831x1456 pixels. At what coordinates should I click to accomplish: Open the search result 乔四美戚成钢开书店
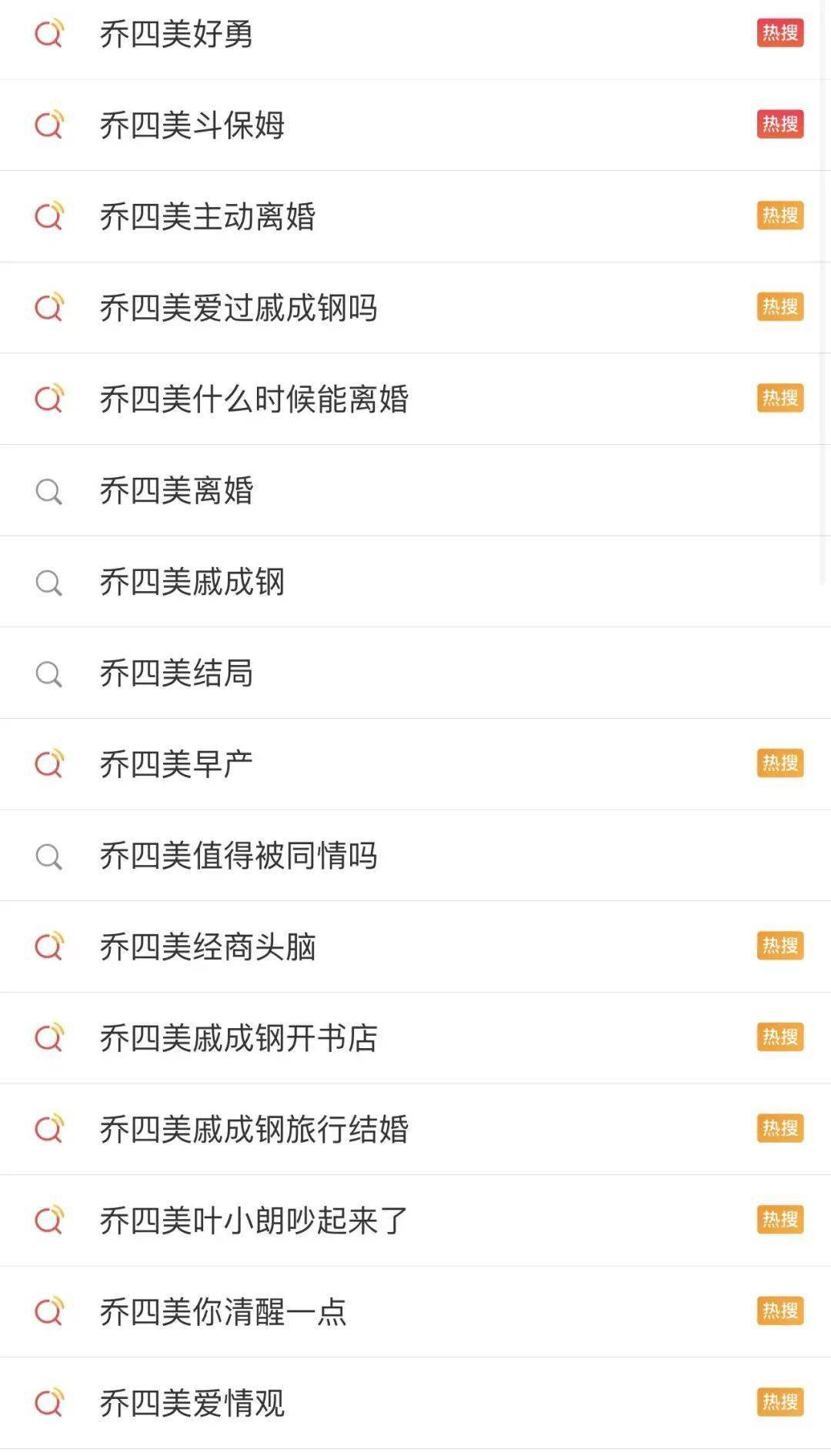[239, 1037]
